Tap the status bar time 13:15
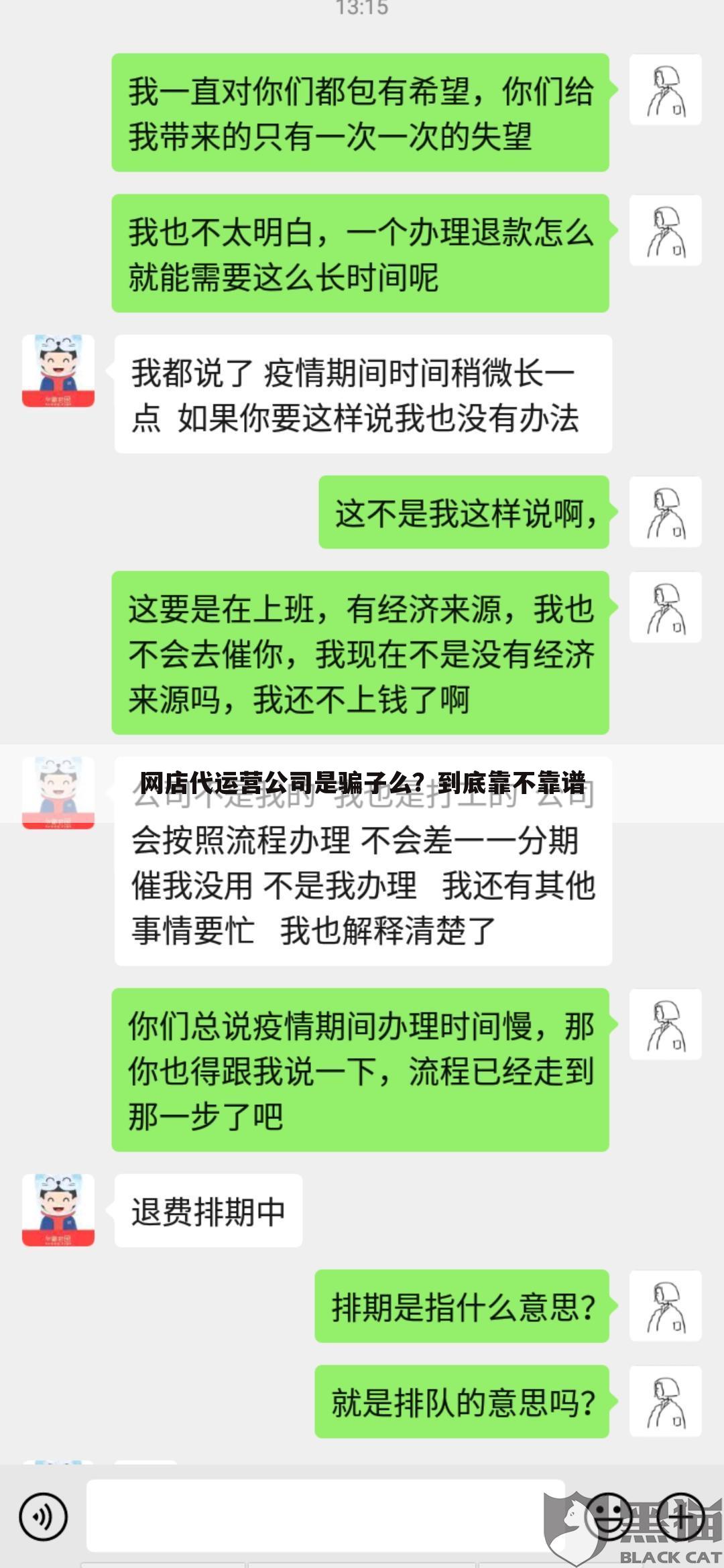724x1568 pixels. click(362, 9)
